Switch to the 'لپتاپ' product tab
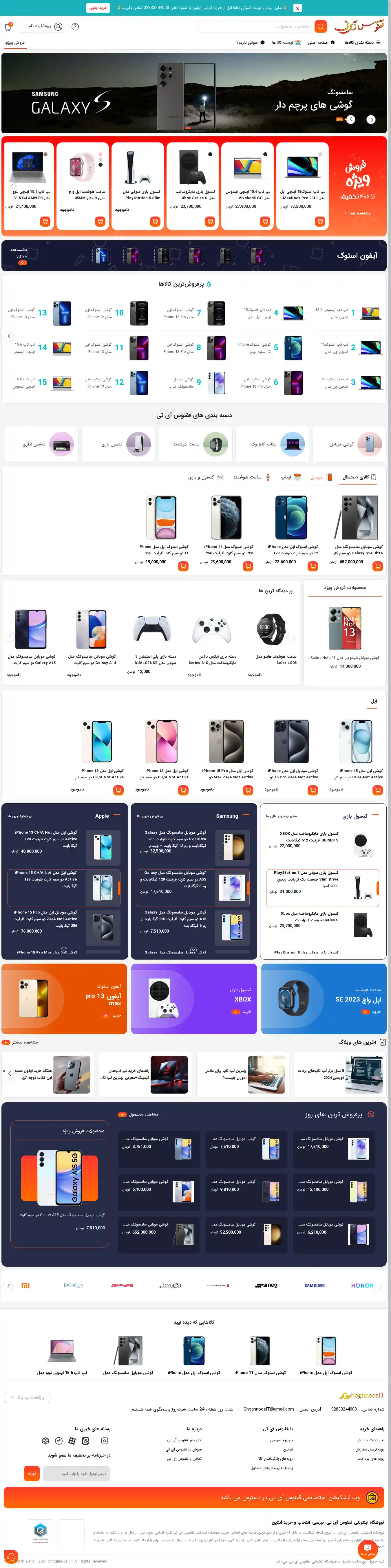Image resolution: width=391 pixels, height=1568 pixels. [x=286, y=477]
